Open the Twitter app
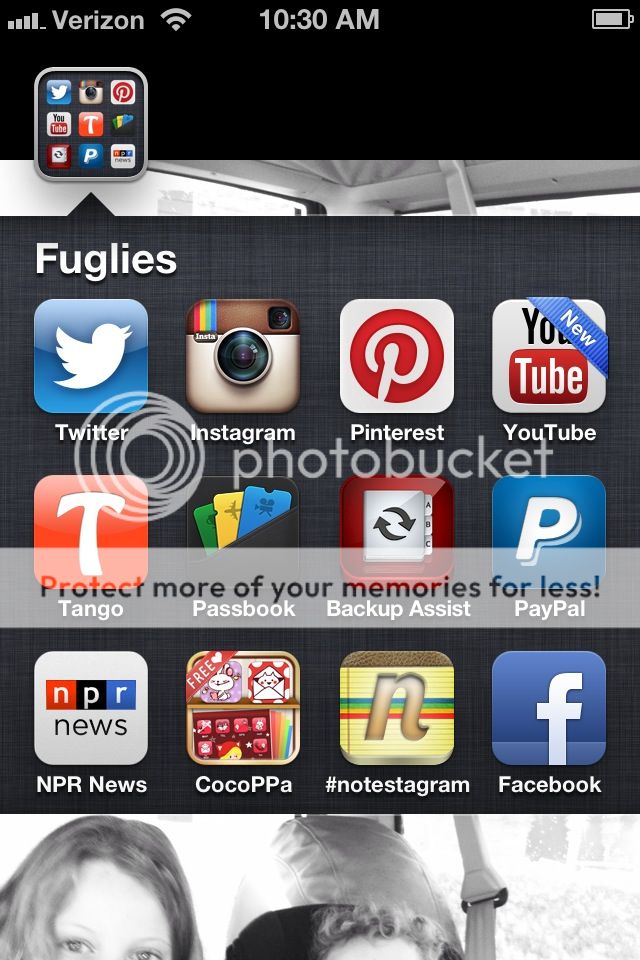 point(91,357)
